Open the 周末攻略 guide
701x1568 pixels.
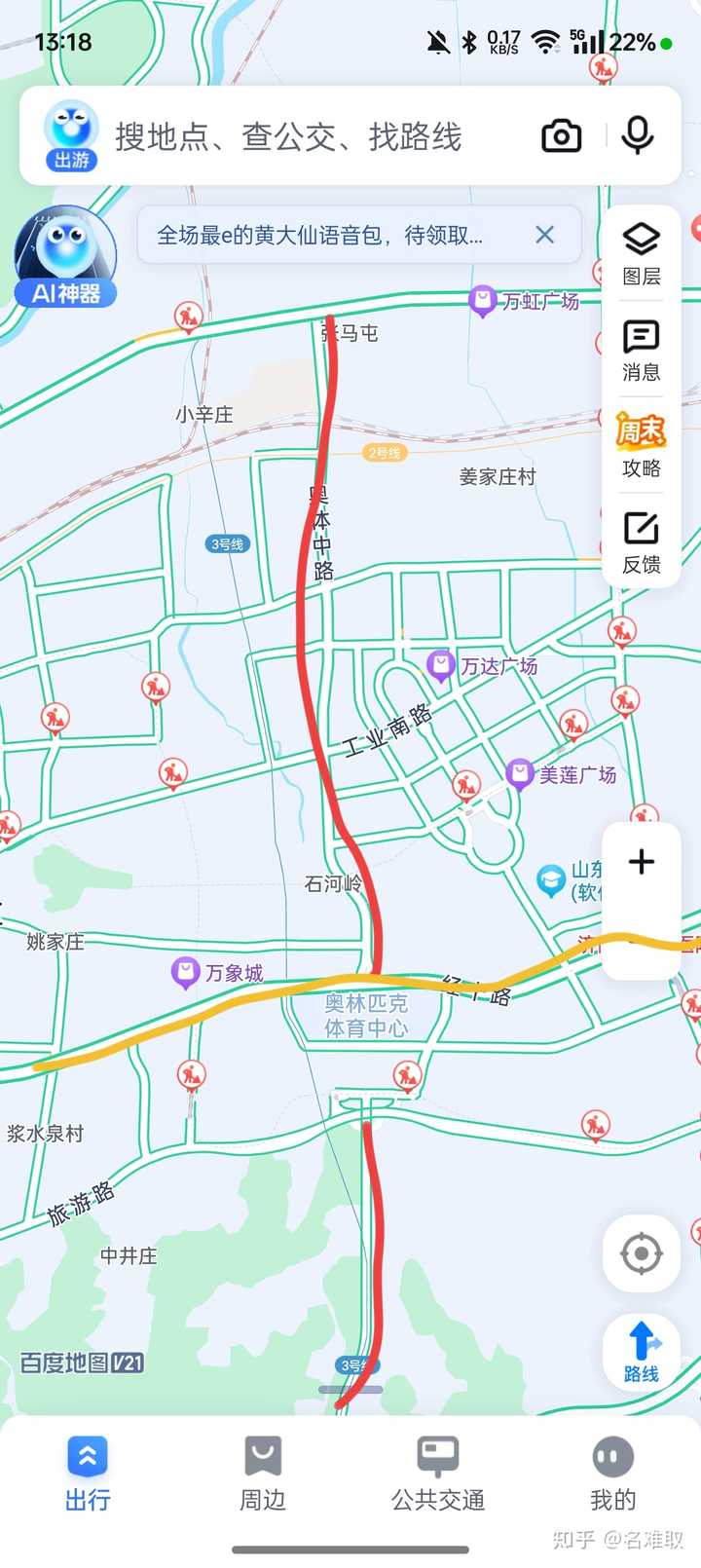click(x=642, y=445)
